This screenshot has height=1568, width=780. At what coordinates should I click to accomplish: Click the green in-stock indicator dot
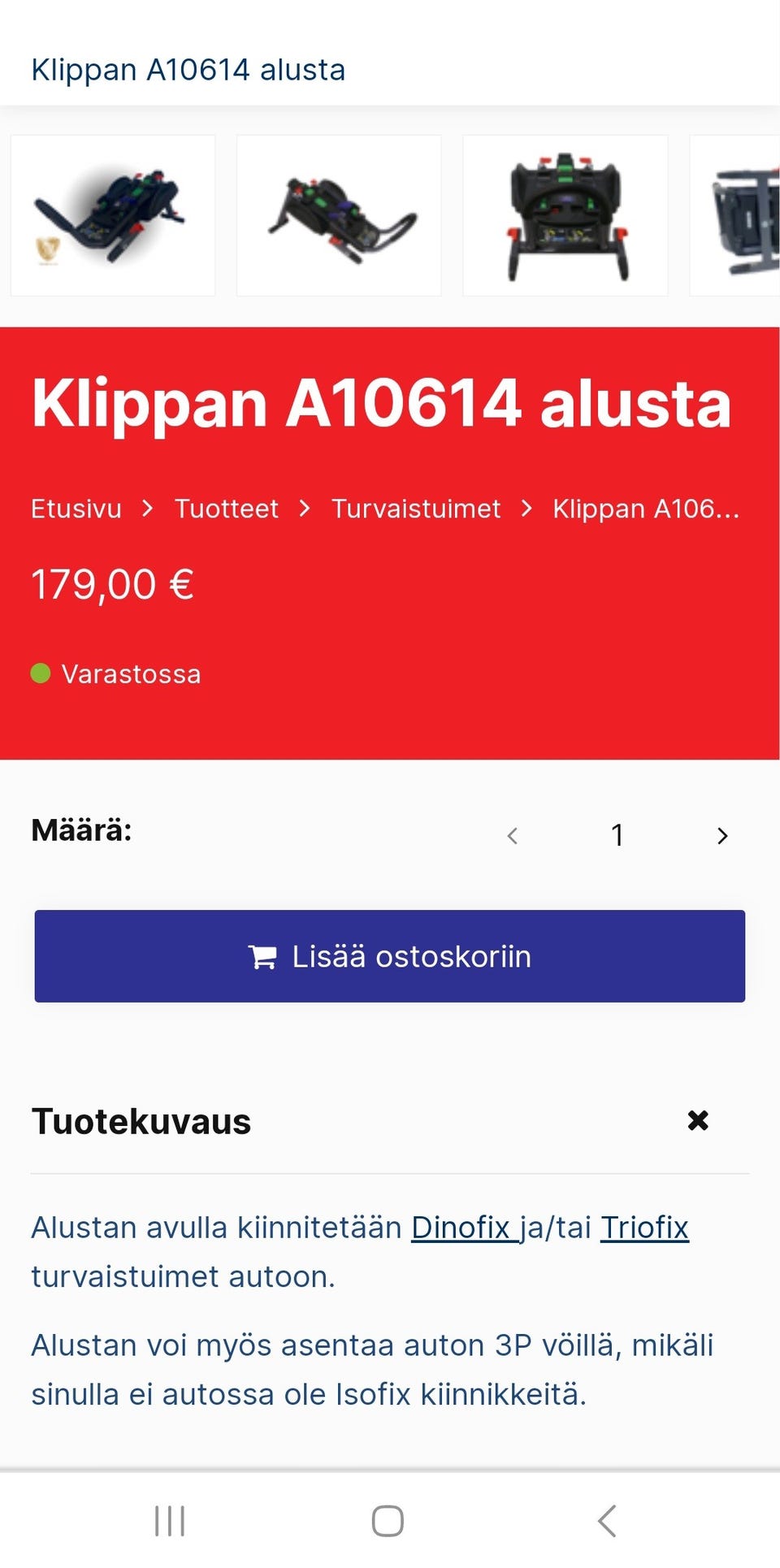[x=40, y=673]
